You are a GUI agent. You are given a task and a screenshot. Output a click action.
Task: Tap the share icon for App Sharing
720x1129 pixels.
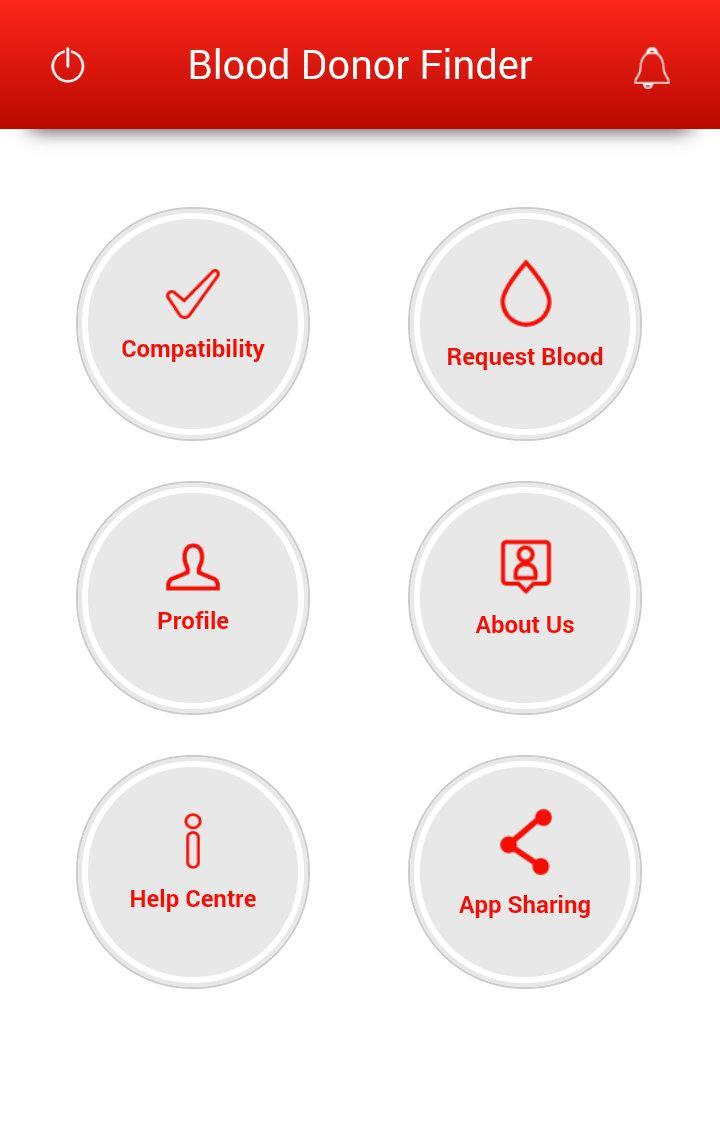tap(525, 843)
